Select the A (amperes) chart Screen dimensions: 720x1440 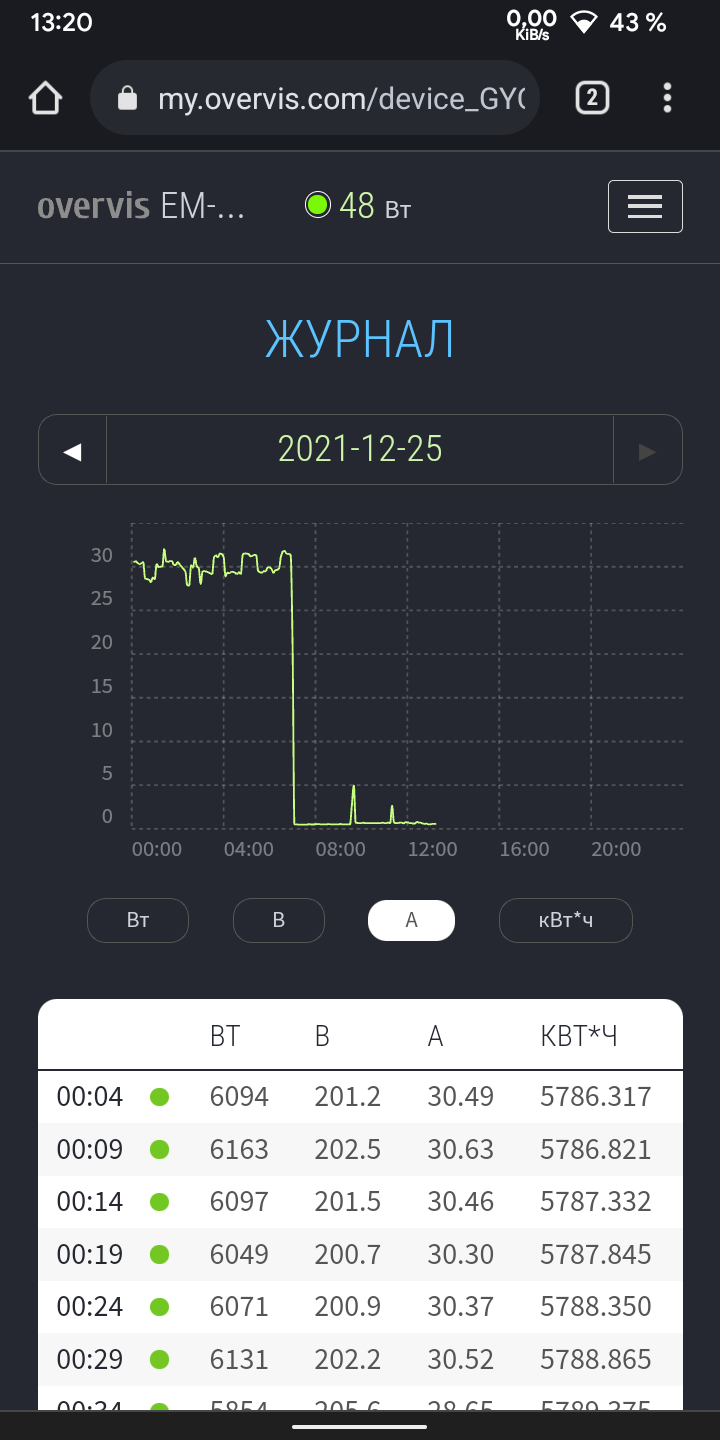pyautogui.click(x=411, y=920)
